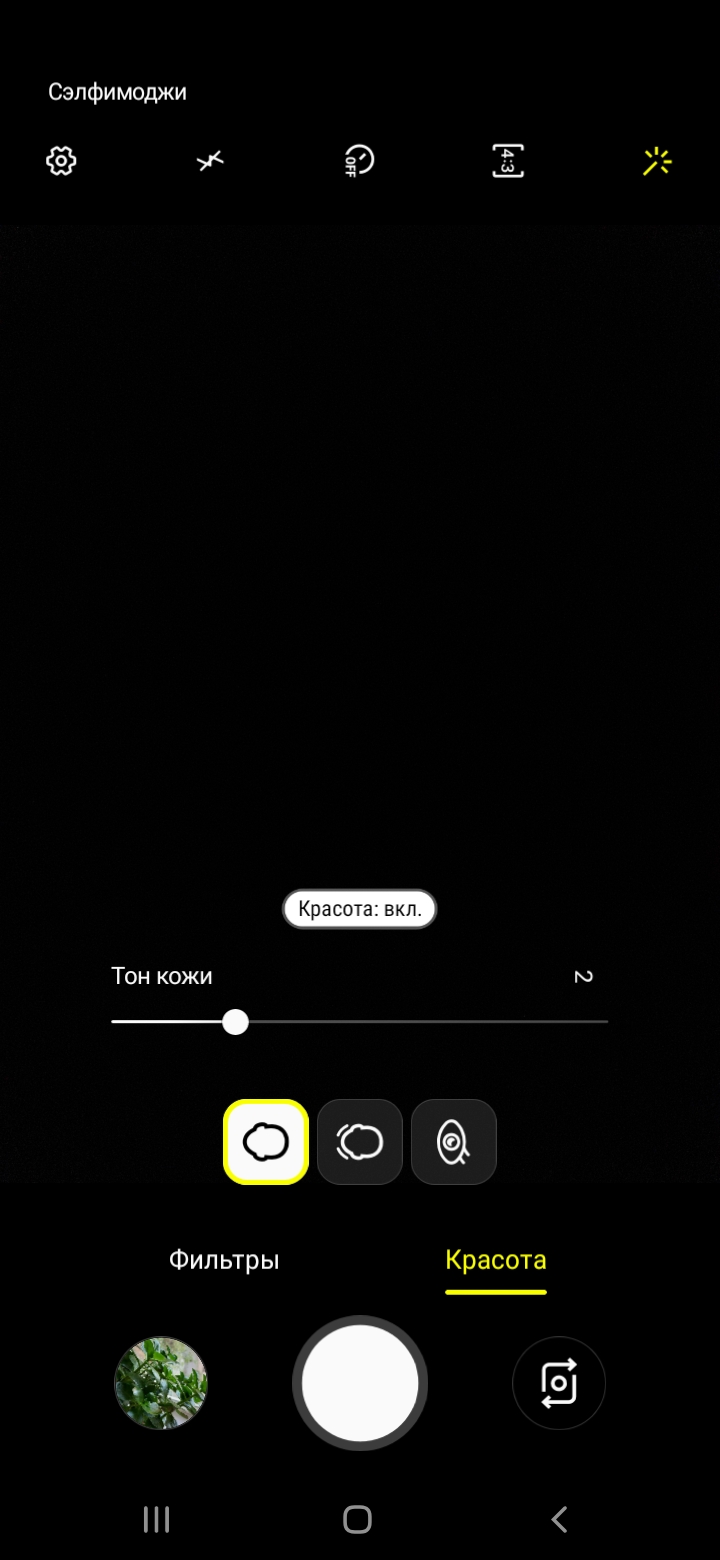Switch to the Красота tab
Screen dimensions: 720x1560
pos(496,1260)
